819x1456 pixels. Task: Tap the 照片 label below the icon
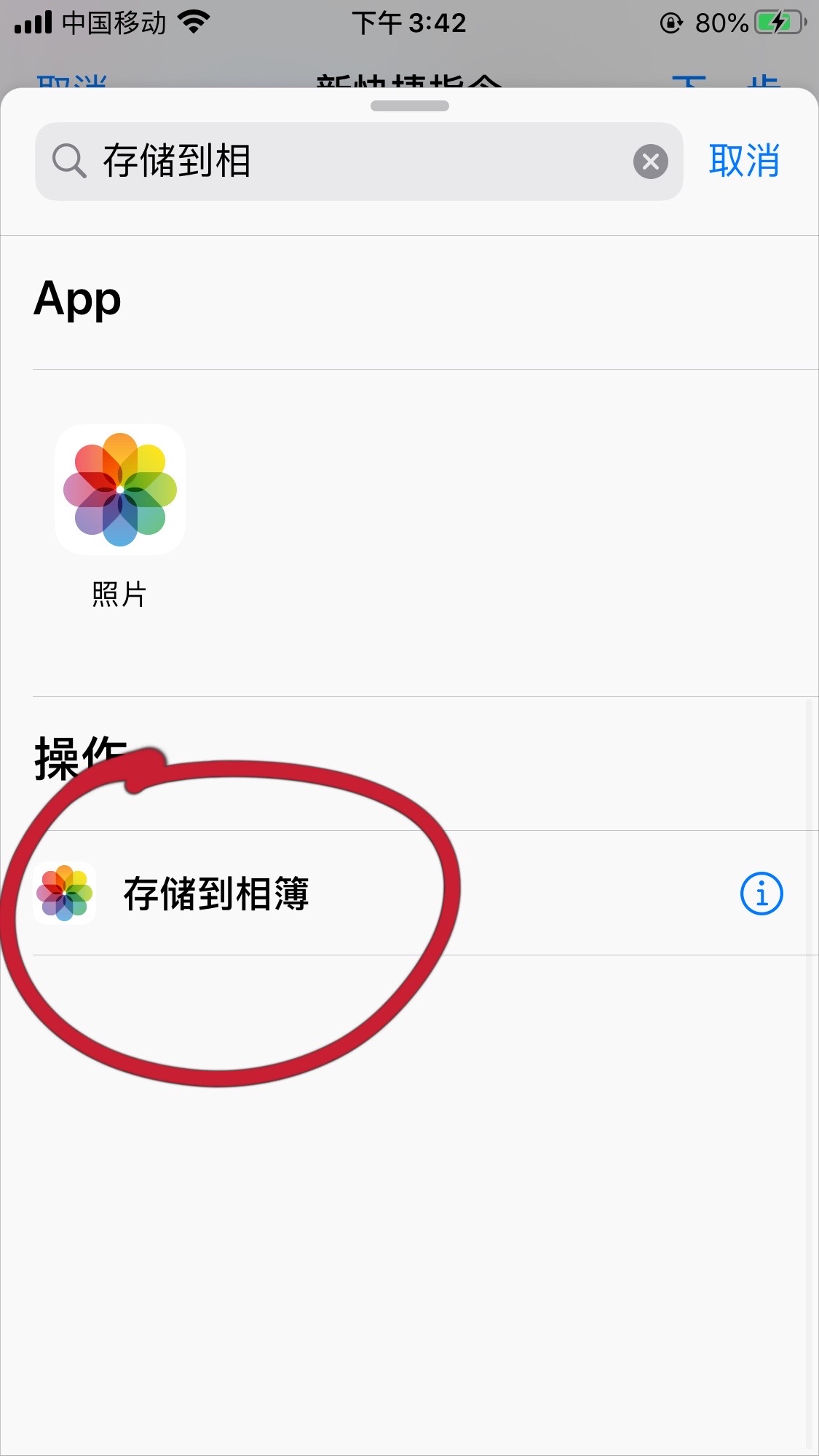(x=120, y=595)
